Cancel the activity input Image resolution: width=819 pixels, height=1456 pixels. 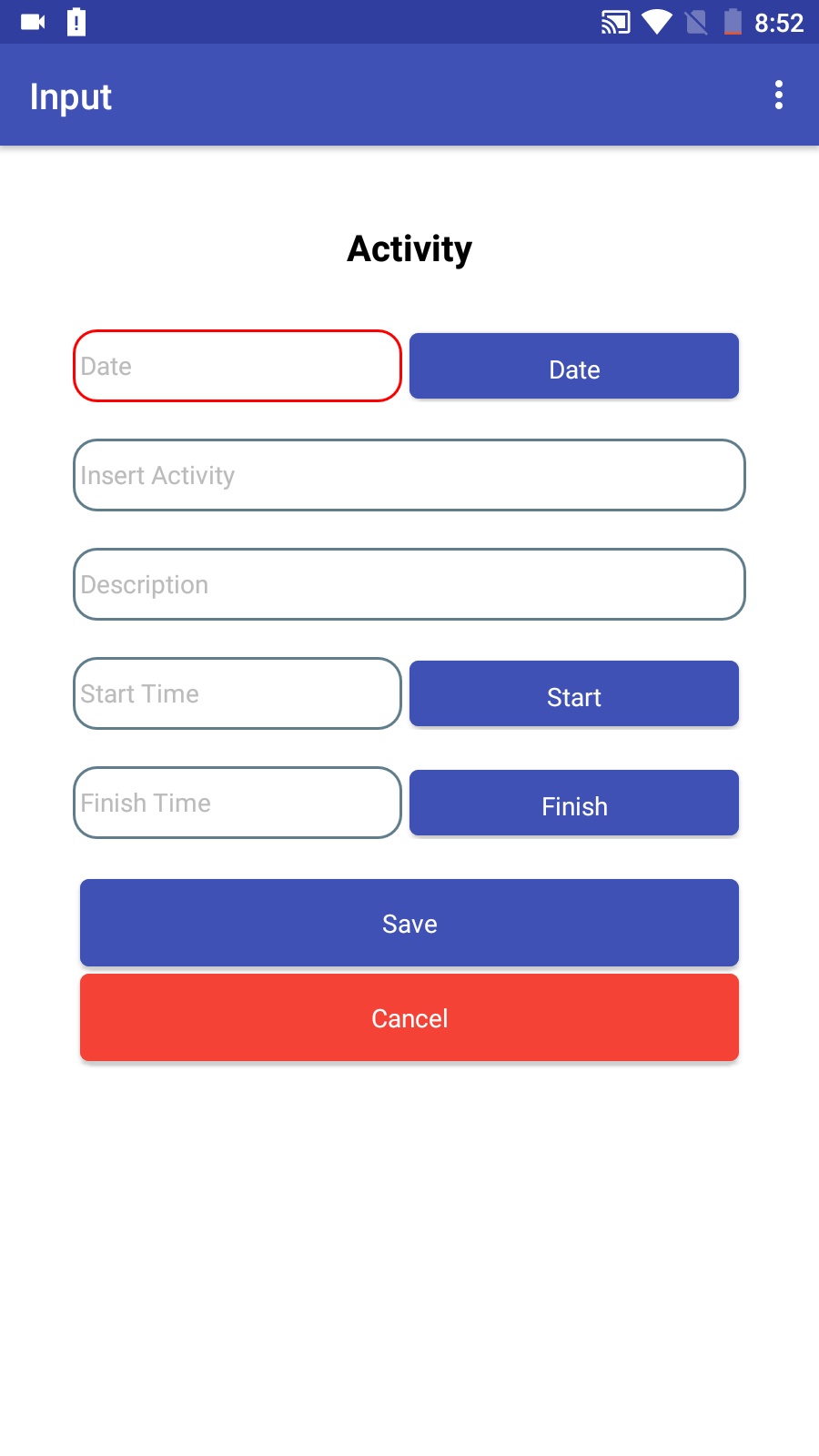[409, 1017]
